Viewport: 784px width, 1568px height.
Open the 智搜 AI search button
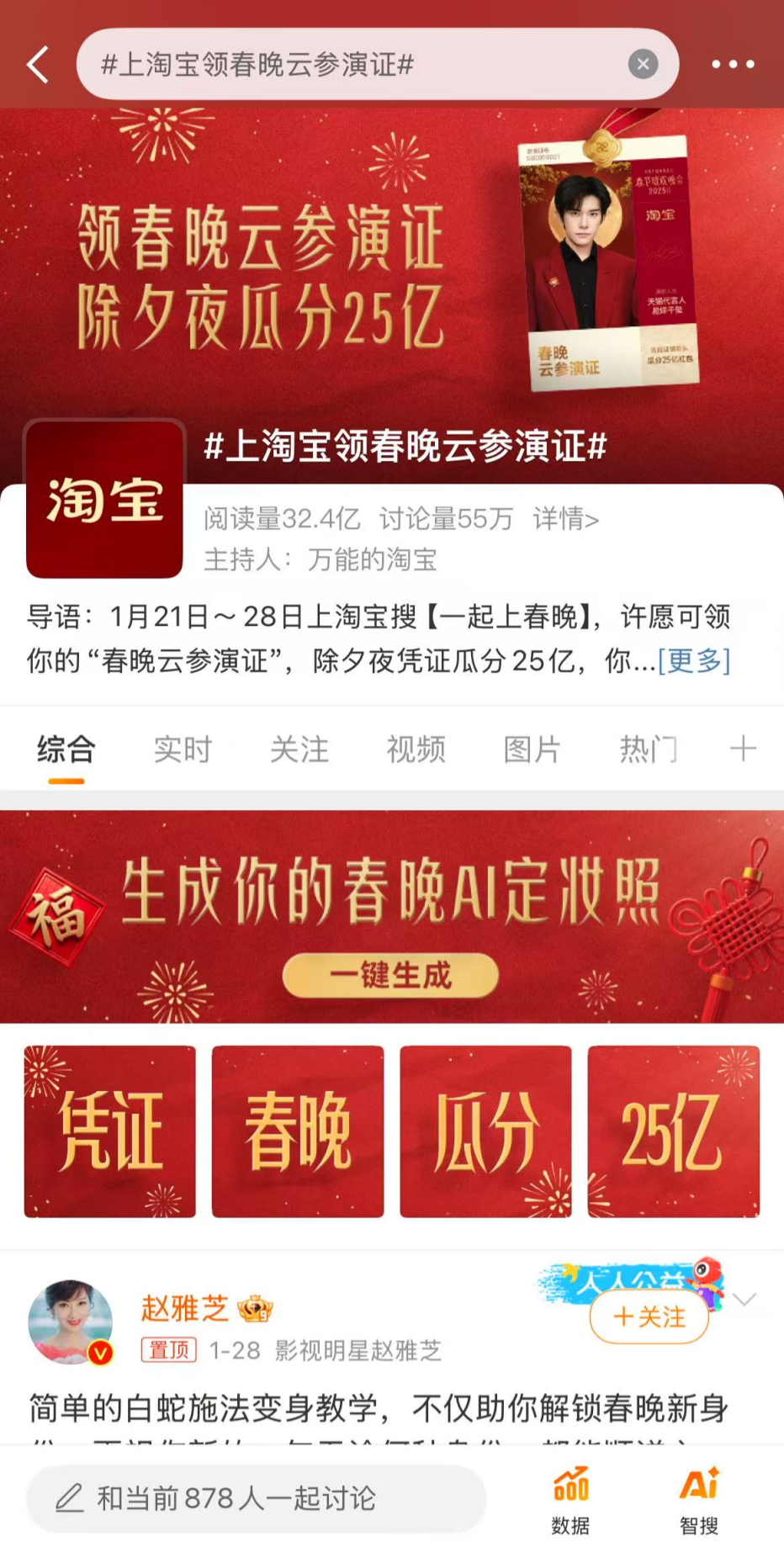pyautogui.click(x=699, y=1502)
